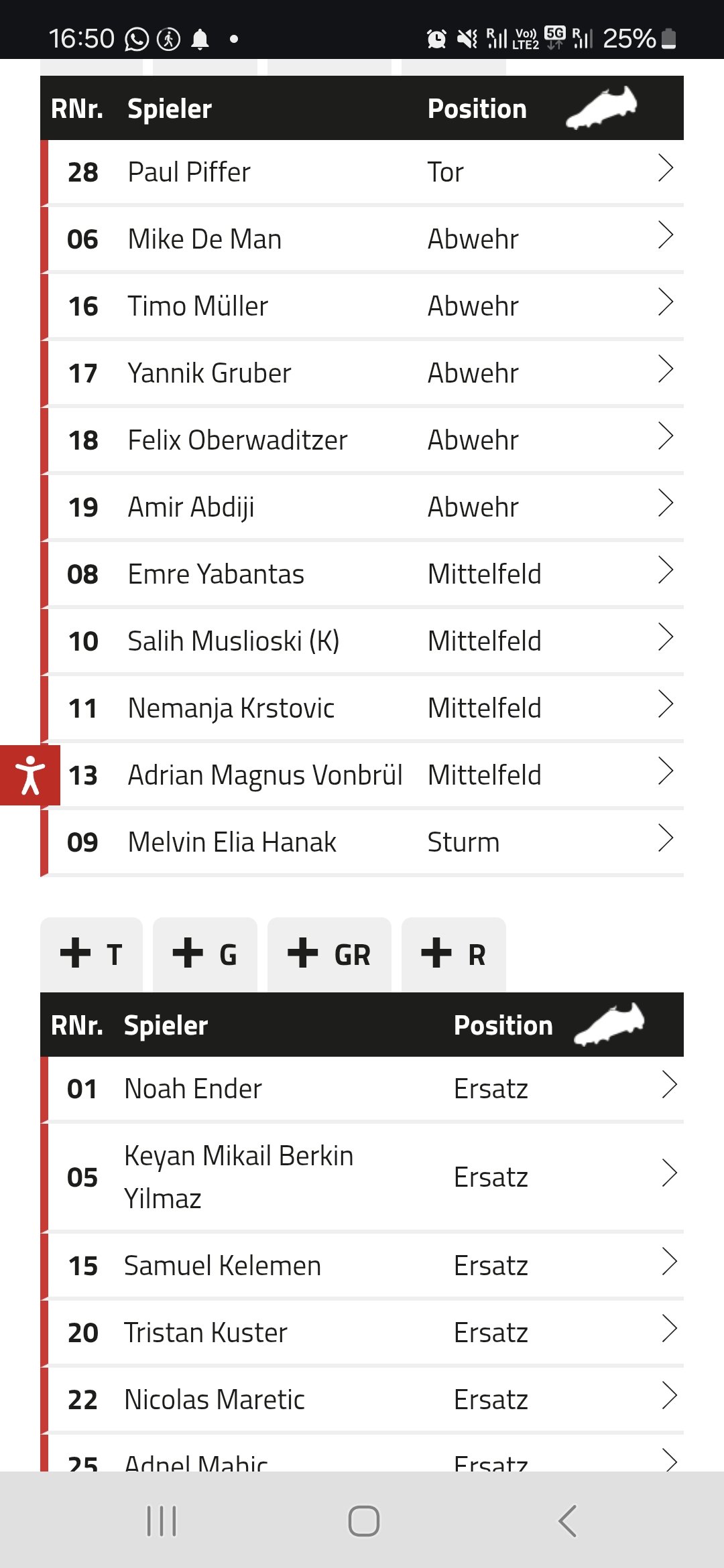Select substitute Samuel Kelemen
The width and height of the screenshot is (724, 1568).
tap(362, 1266)
